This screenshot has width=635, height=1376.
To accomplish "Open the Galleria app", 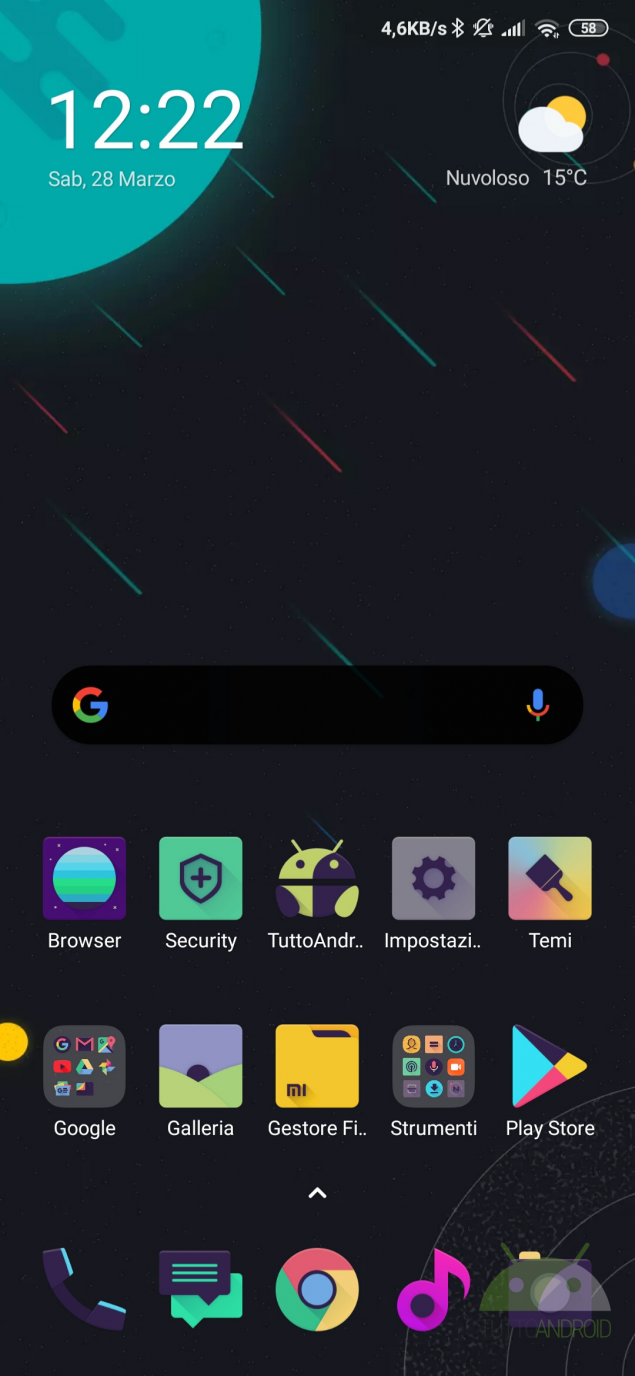I will [x=200, y=1066].
